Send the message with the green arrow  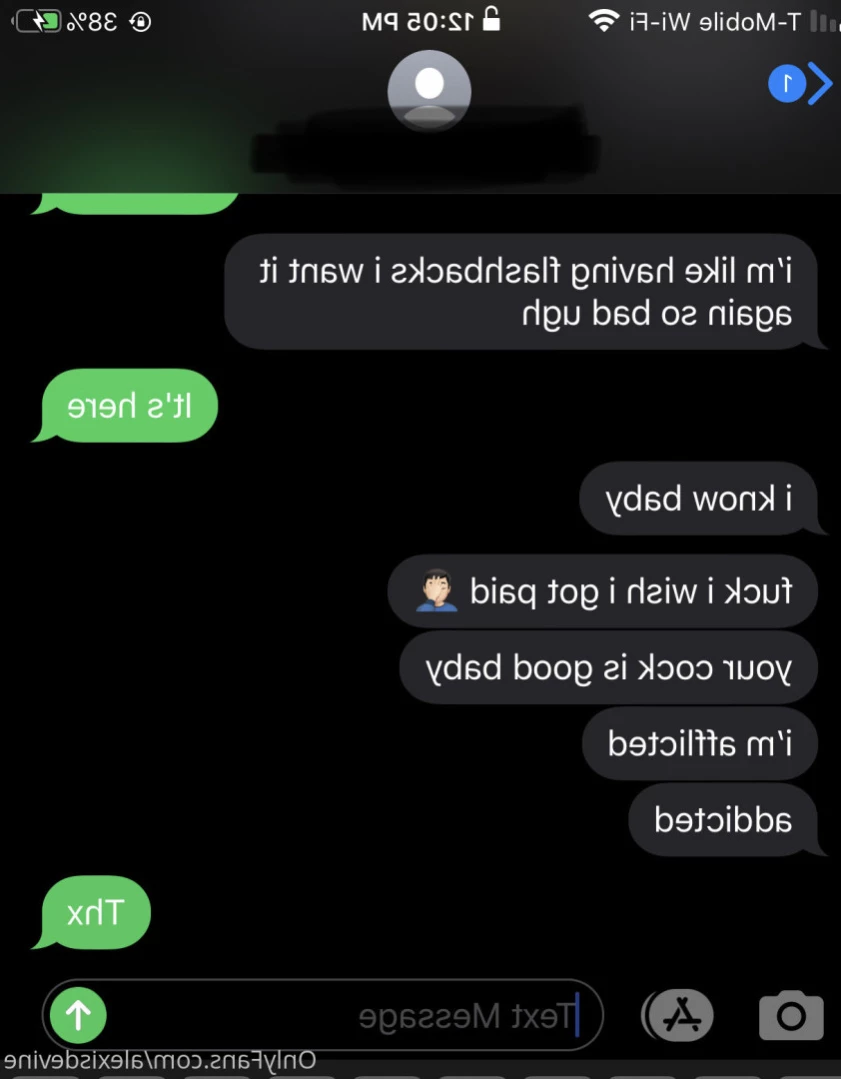tap(79, 1016)
